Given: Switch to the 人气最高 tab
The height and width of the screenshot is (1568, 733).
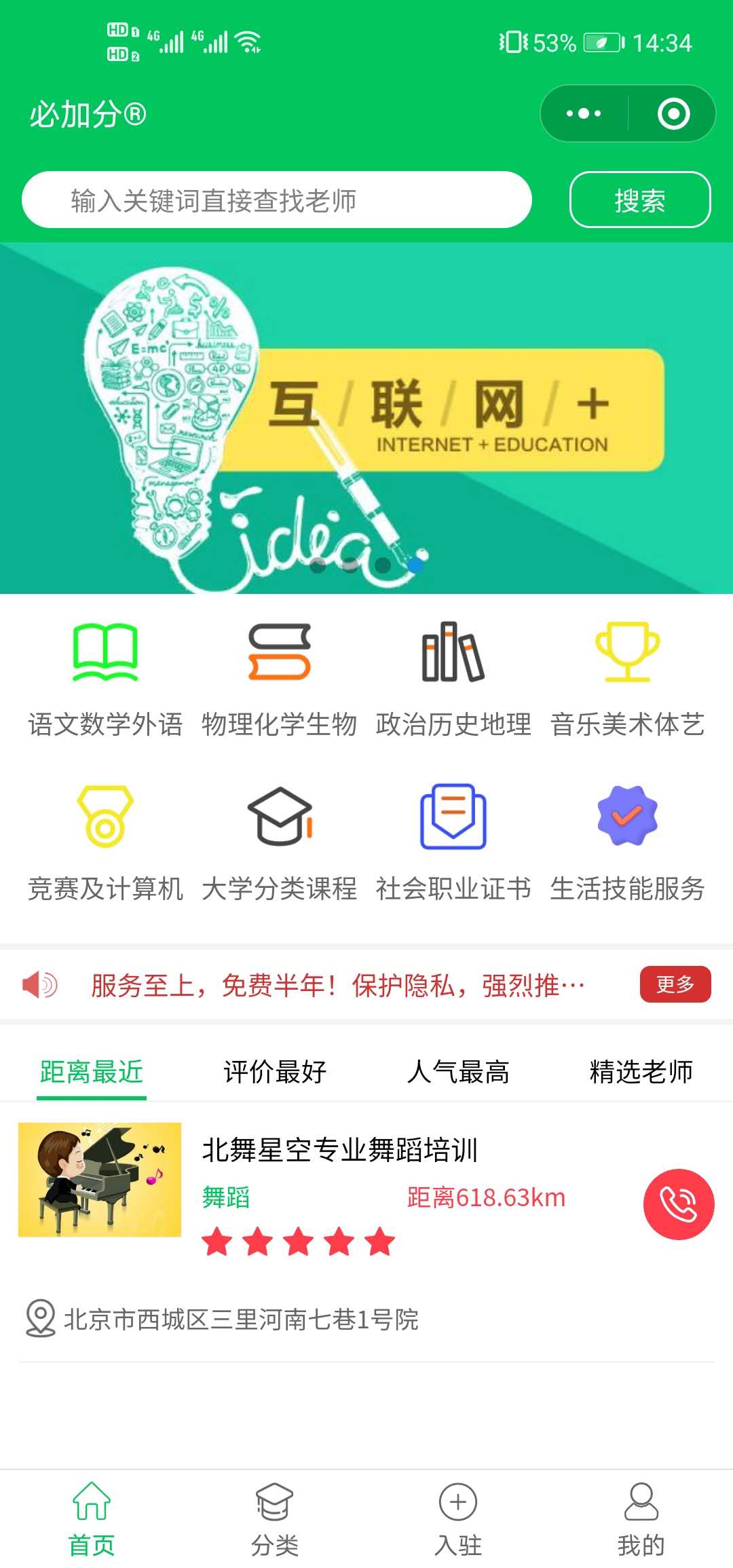Looking at the screenshot, I should pyautogui.click(x=458, y=1072).
